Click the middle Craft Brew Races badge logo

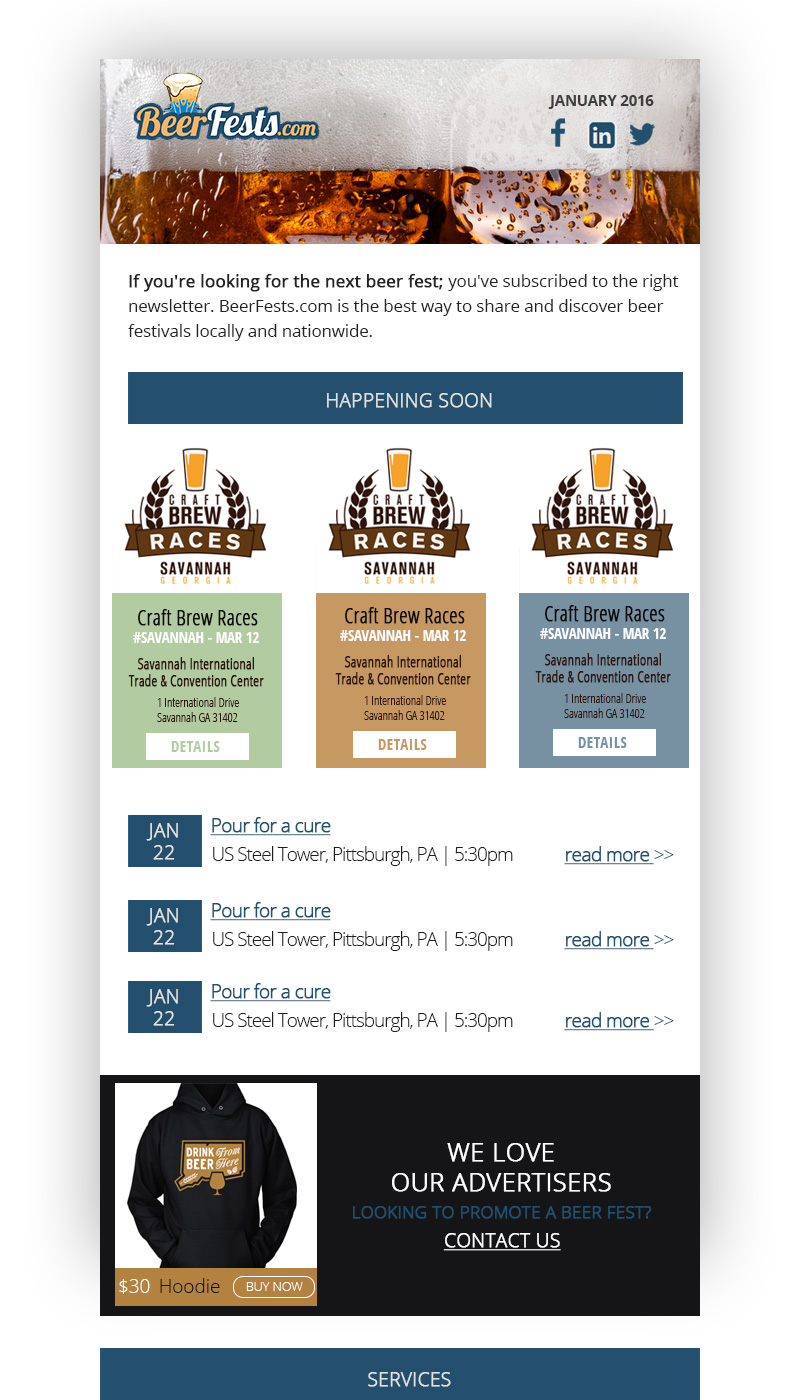point(400,515)
